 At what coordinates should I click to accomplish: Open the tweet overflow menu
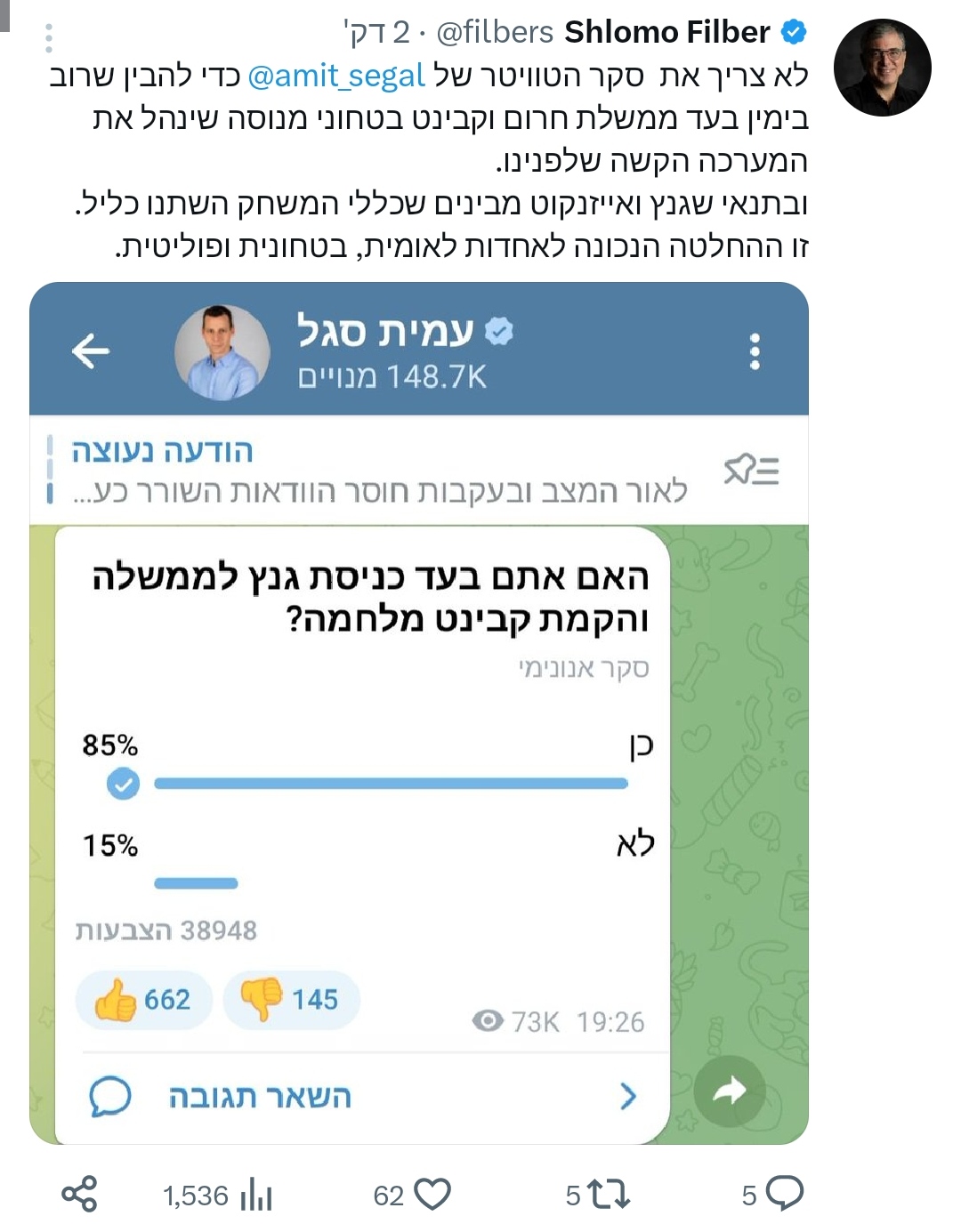49,38
